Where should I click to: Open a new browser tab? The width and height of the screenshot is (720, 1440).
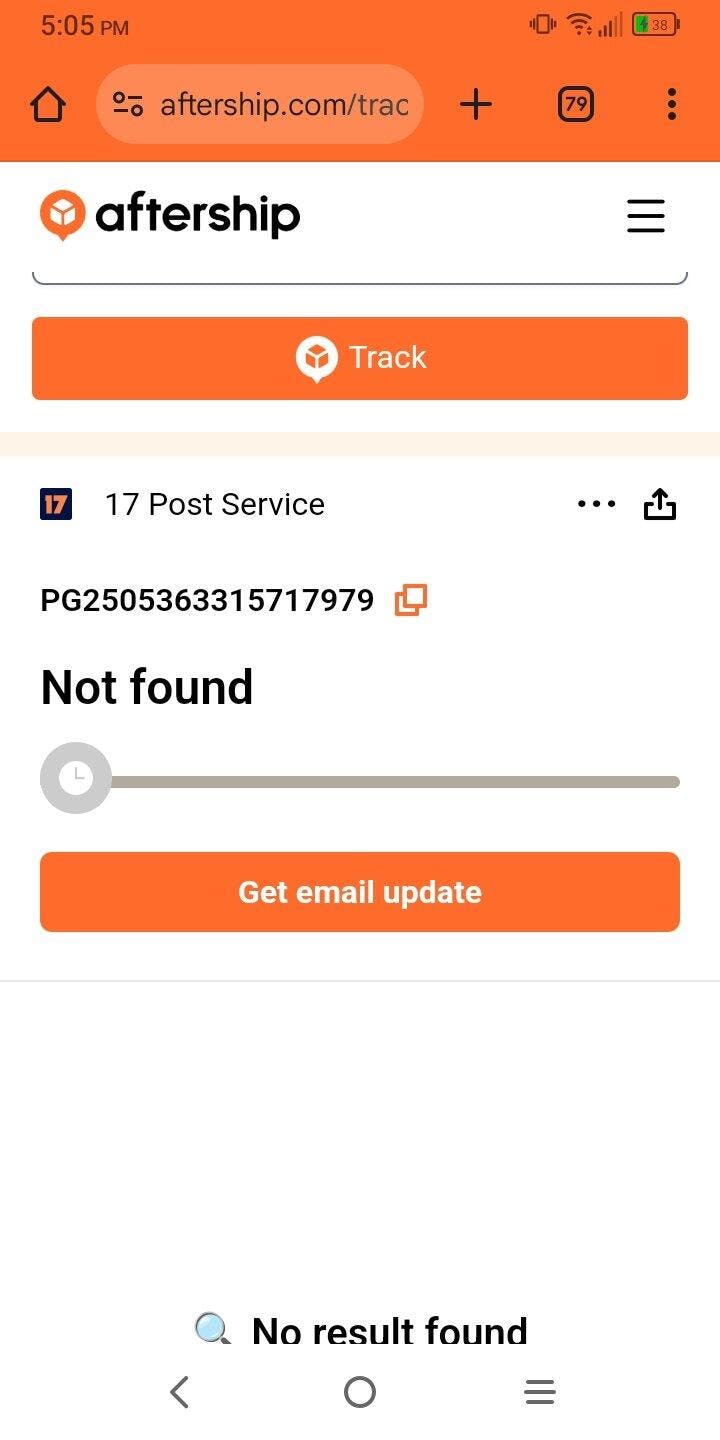[476, 104]
